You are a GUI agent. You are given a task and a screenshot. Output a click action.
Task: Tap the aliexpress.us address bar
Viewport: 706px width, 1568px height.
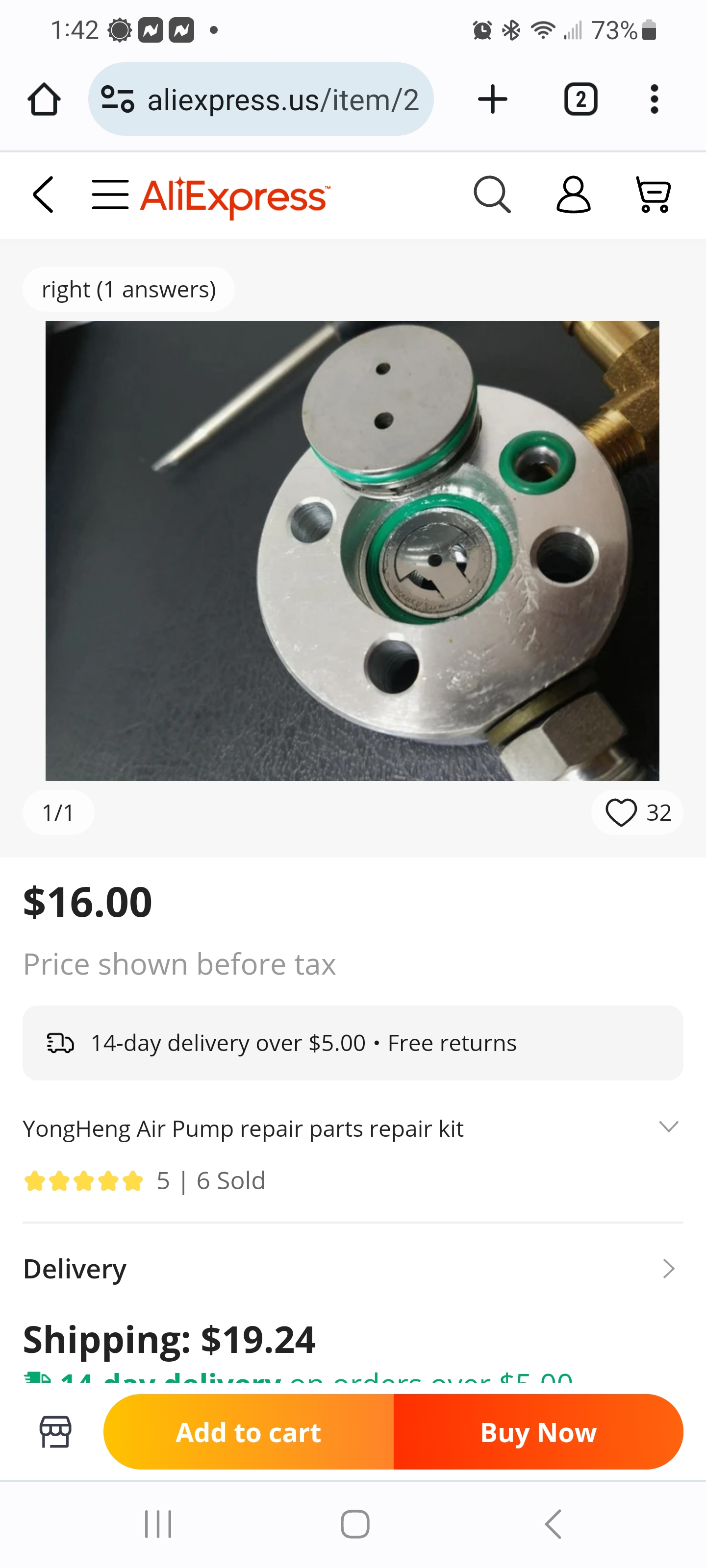click(x=261, y=99)
